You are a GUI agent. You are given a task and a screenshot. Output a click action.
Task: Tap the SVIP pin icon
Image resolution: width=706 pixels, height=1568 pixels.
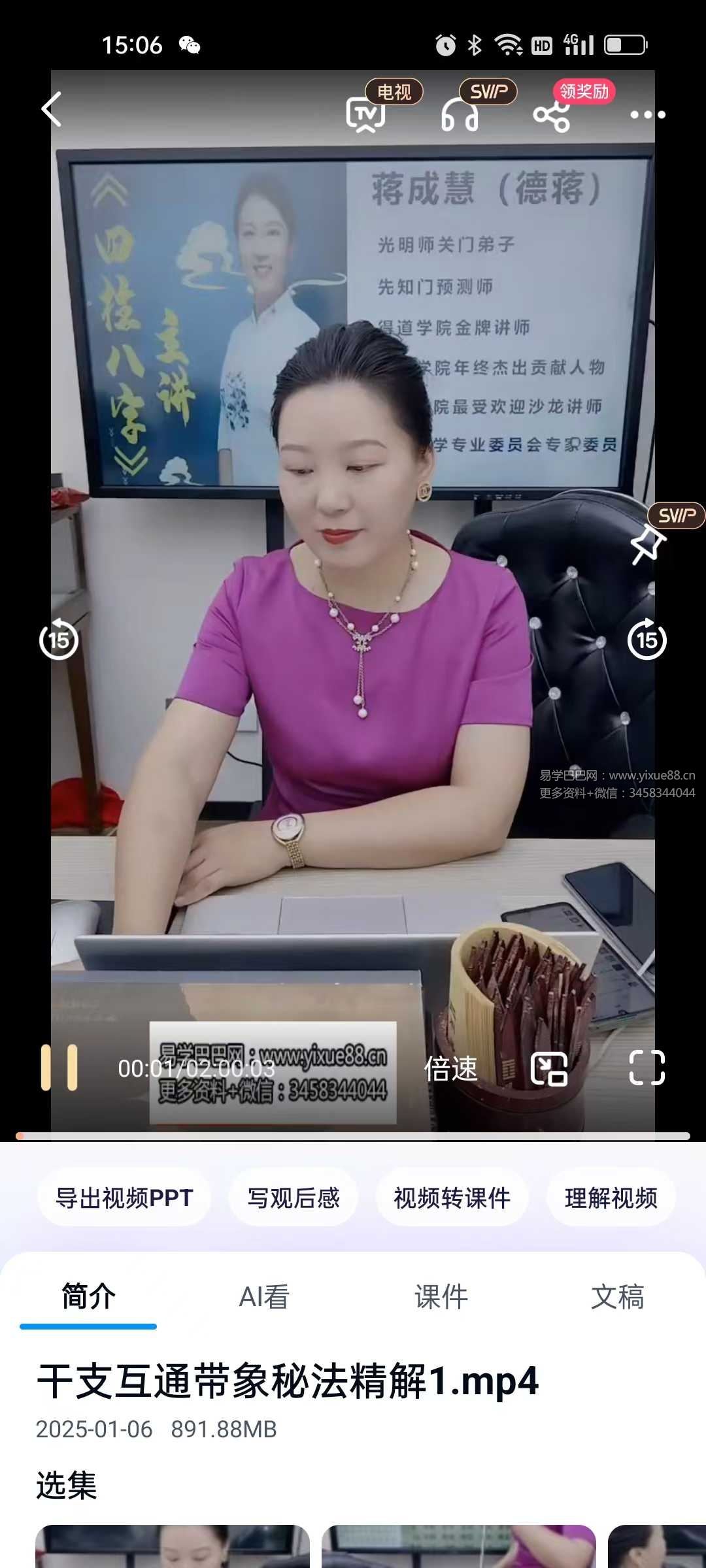(x=647, y=544)
